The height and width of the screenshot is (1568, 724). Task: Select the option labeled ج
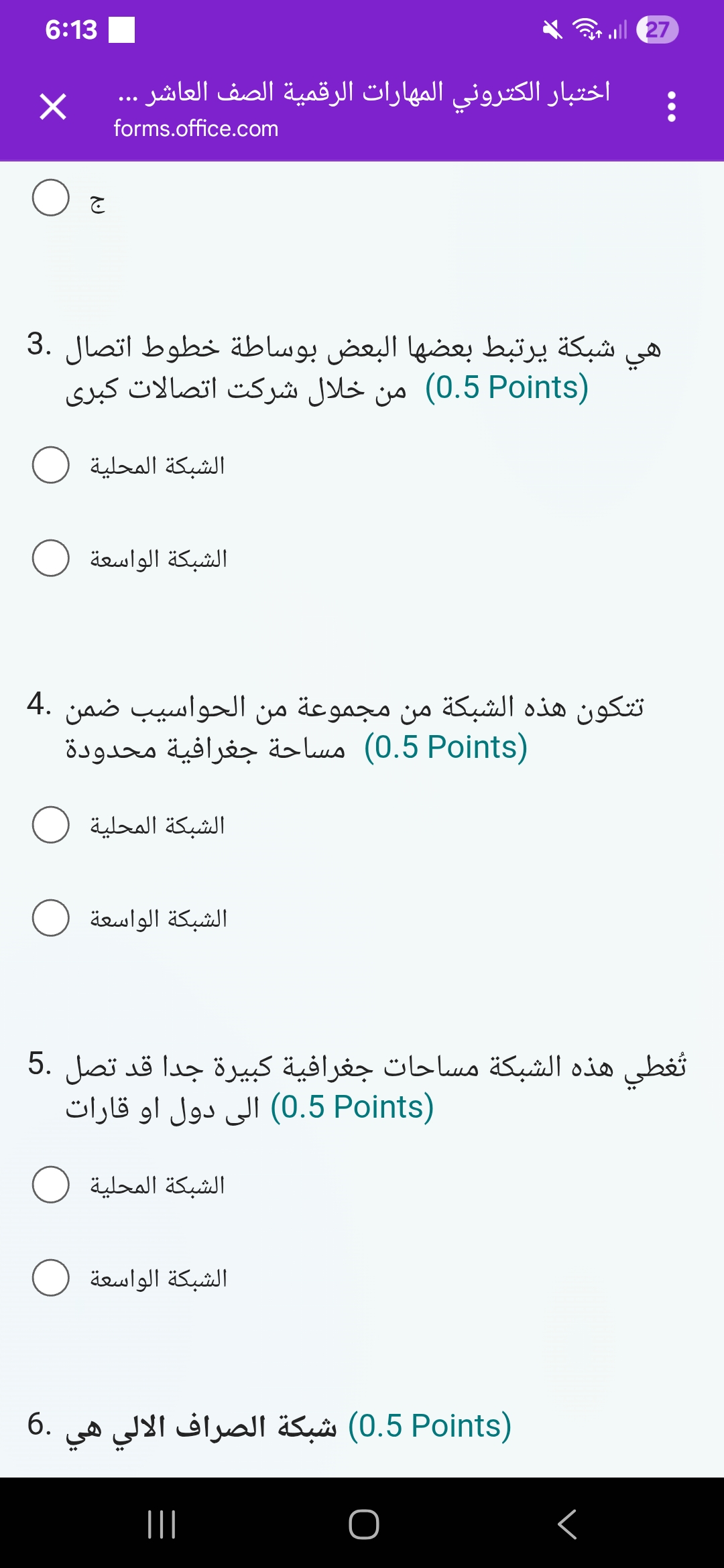[x=51, y=198]
